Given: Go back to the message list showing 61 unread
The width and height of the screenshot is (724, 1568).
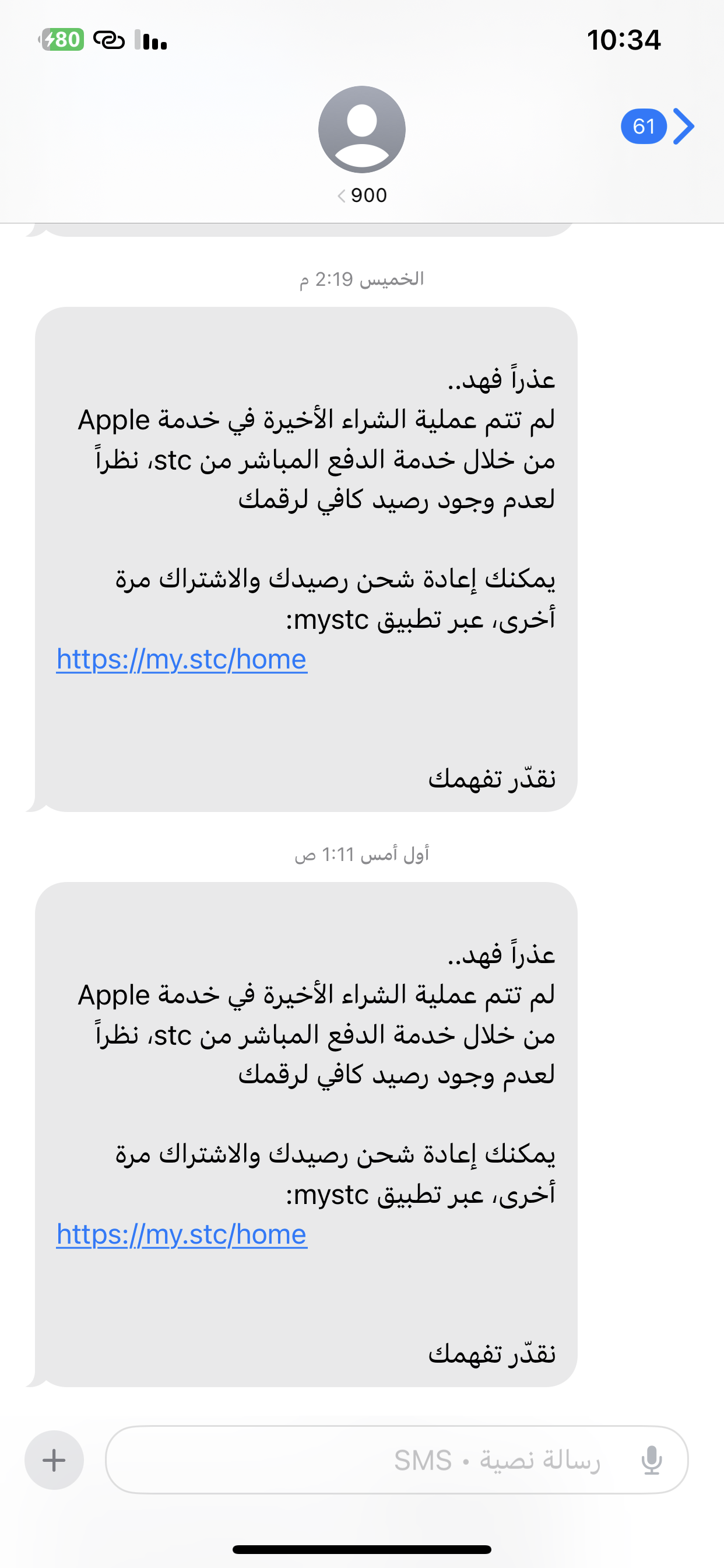Looking at the screenshot, I should (658, 127).
